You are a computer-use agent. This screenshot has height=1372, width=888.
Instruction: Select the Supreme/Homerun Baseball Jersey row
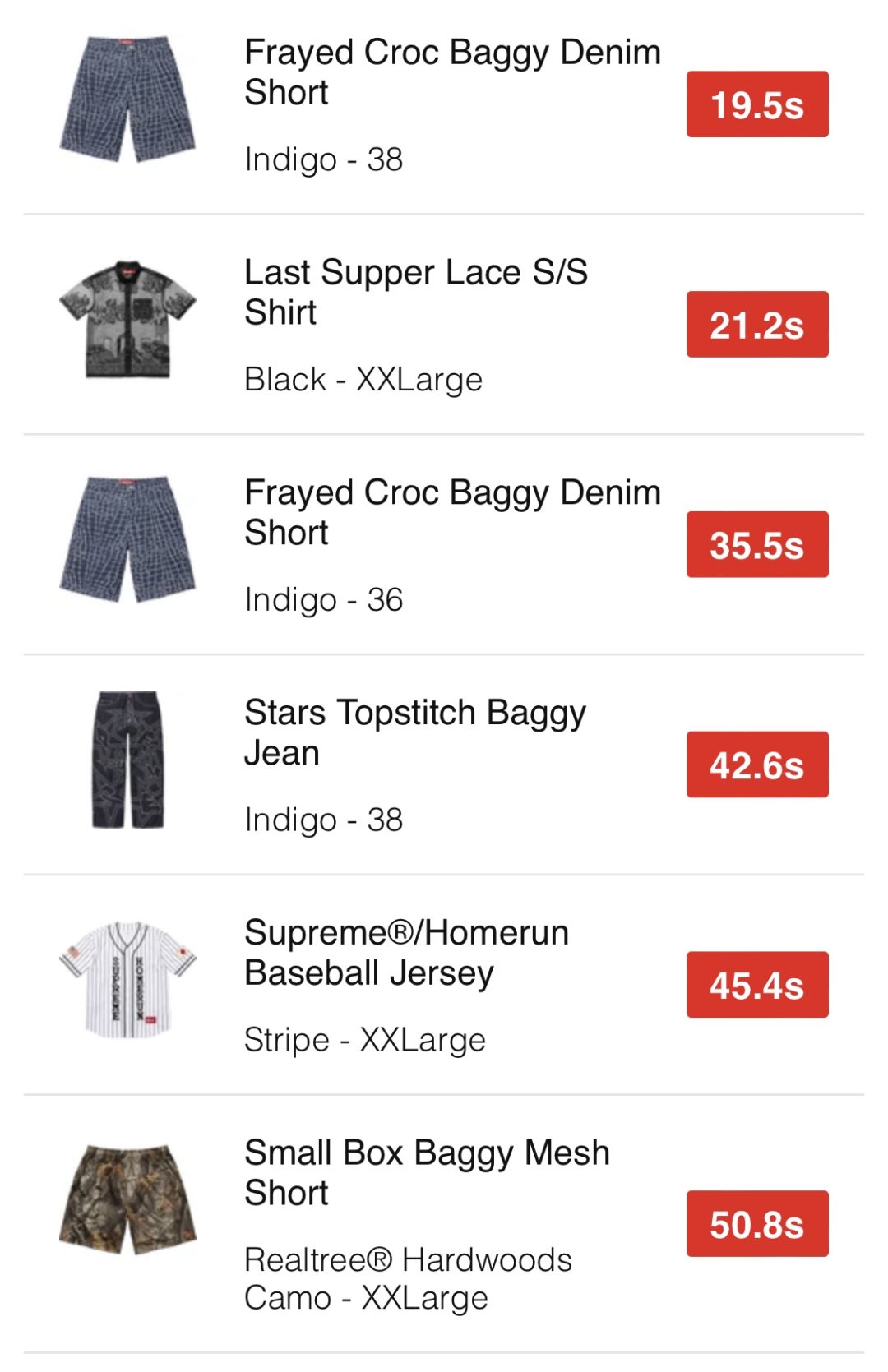[x=406, y=953]
